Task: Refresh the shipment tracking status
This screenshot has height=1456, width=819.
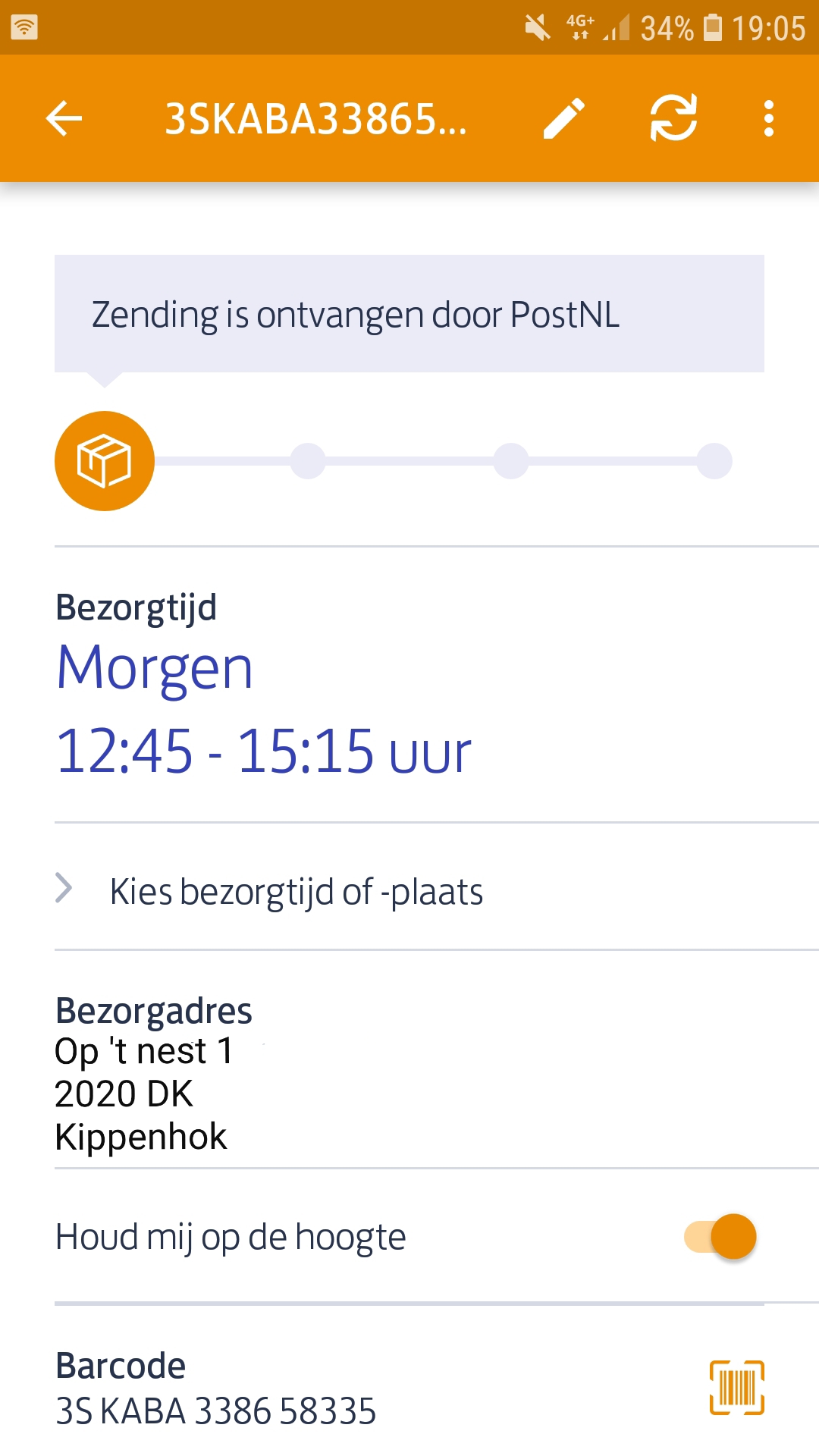Action: [x=673, y=118]
